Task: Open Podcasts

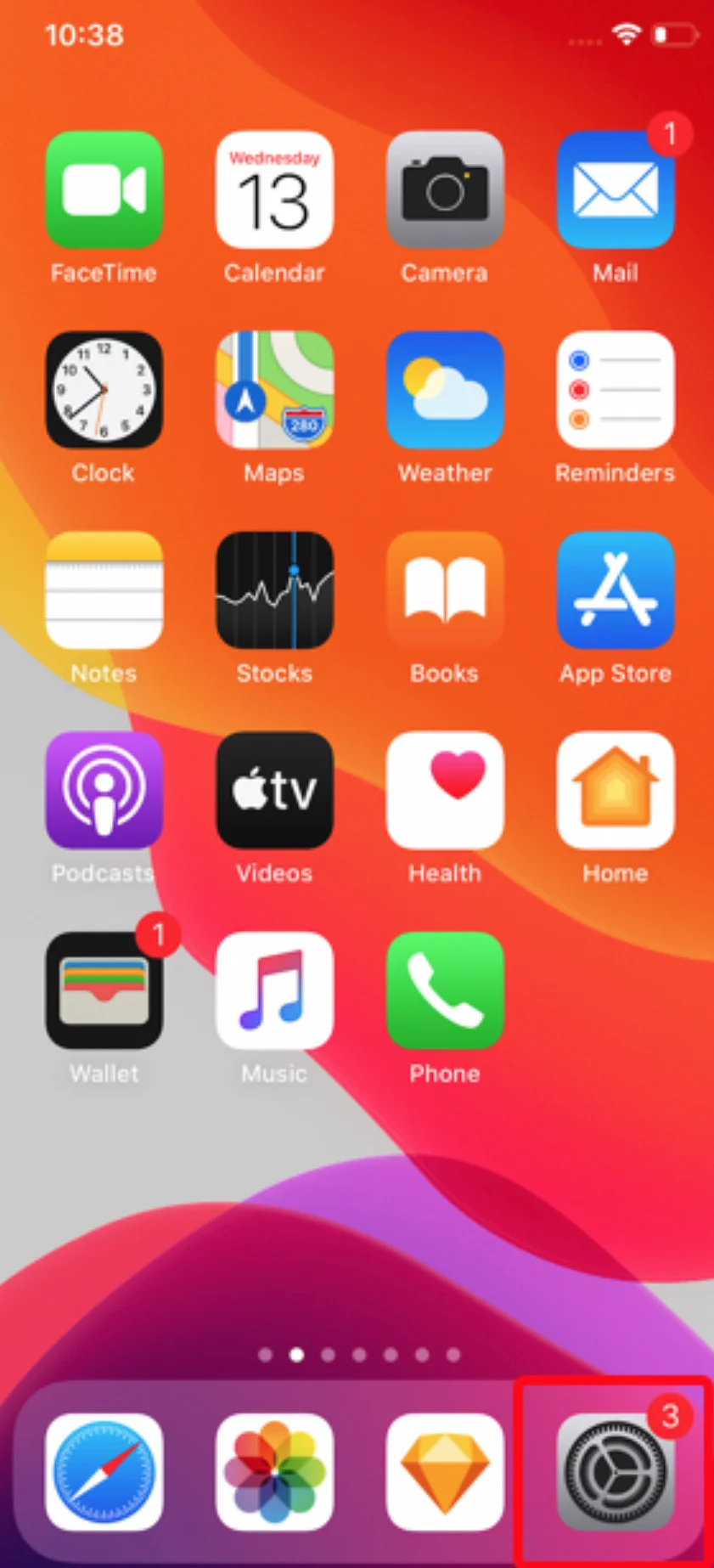Action: point(104,791)
